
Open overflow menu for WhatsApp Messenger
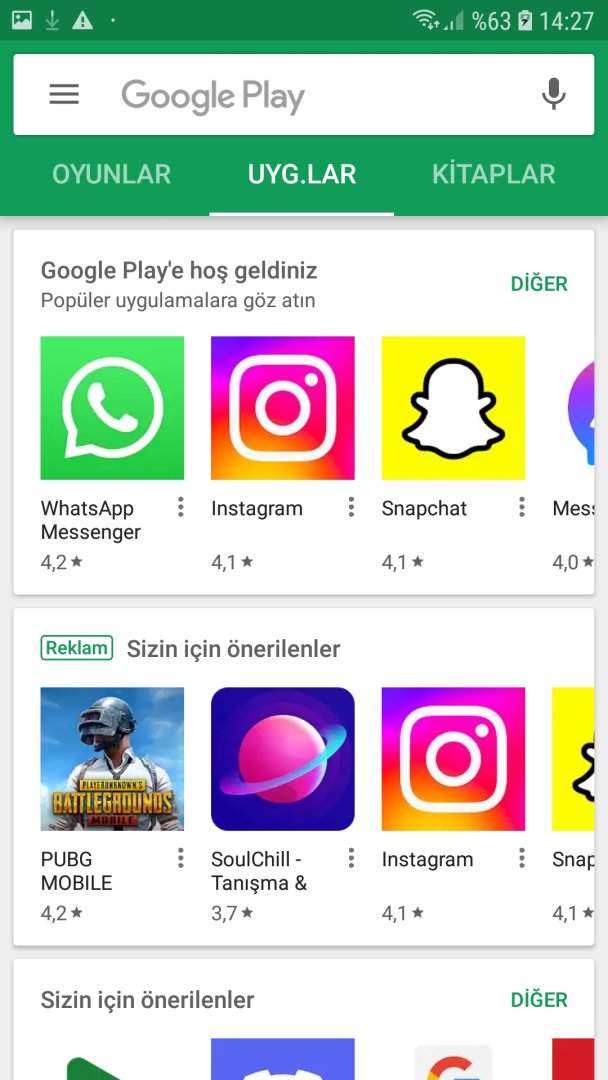click(x=181, y=508)
